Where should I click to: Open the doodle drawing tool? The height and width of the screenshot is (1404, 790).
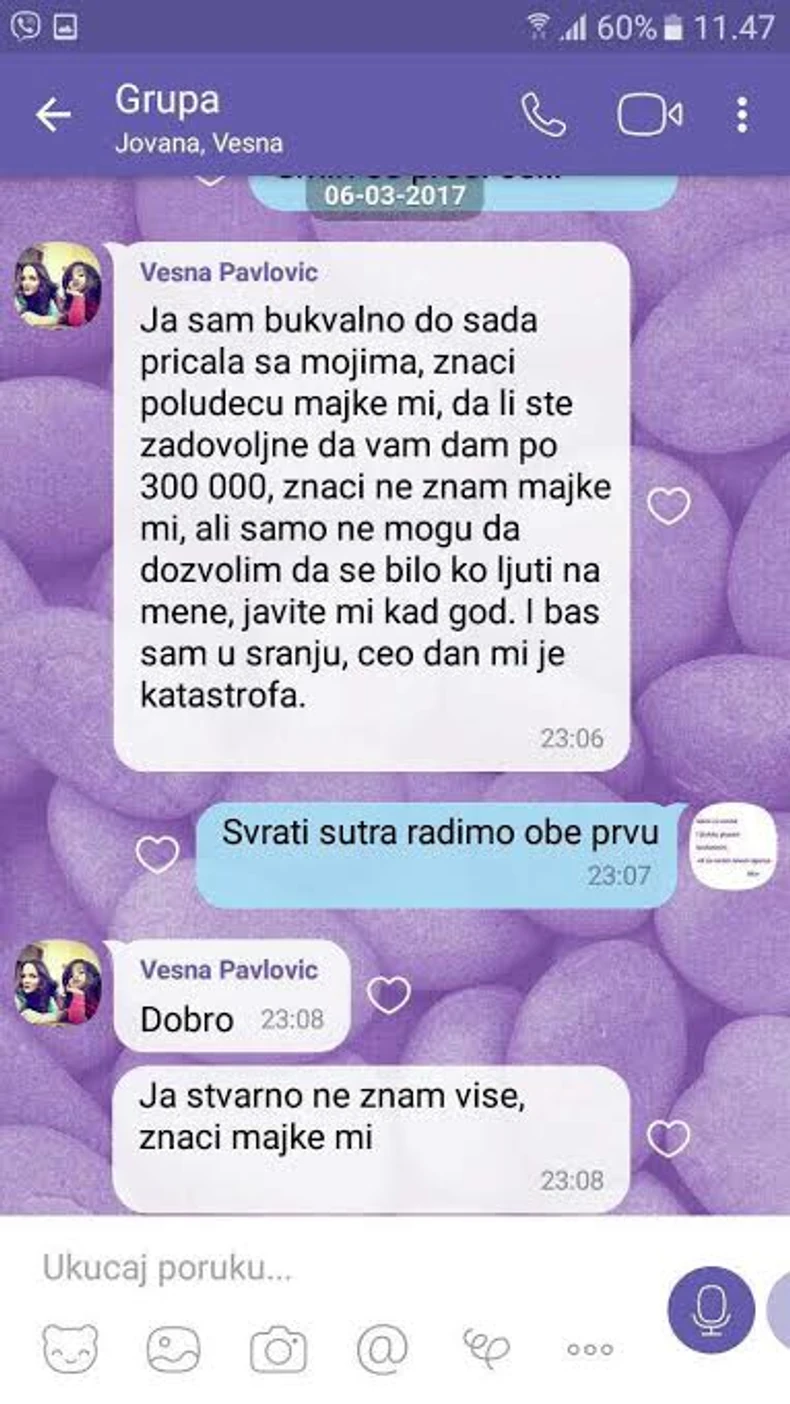486,1348
